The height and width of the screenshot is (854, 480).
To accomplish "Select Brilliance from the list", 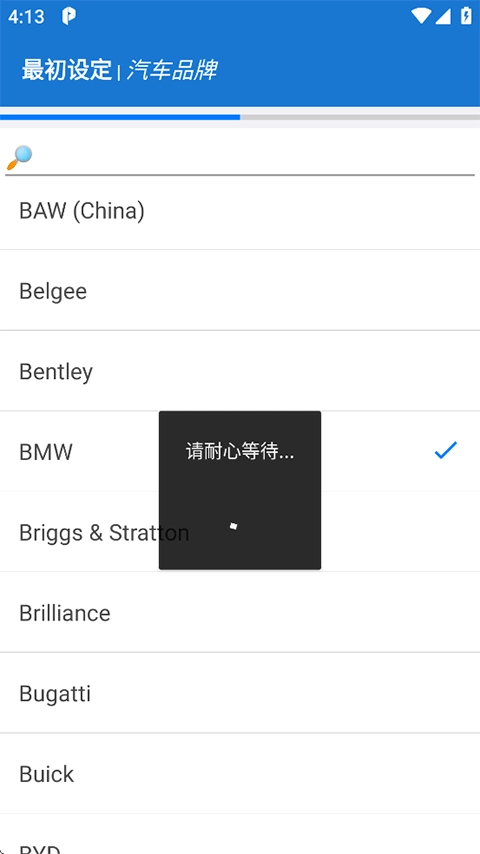I will click(240, 613).
